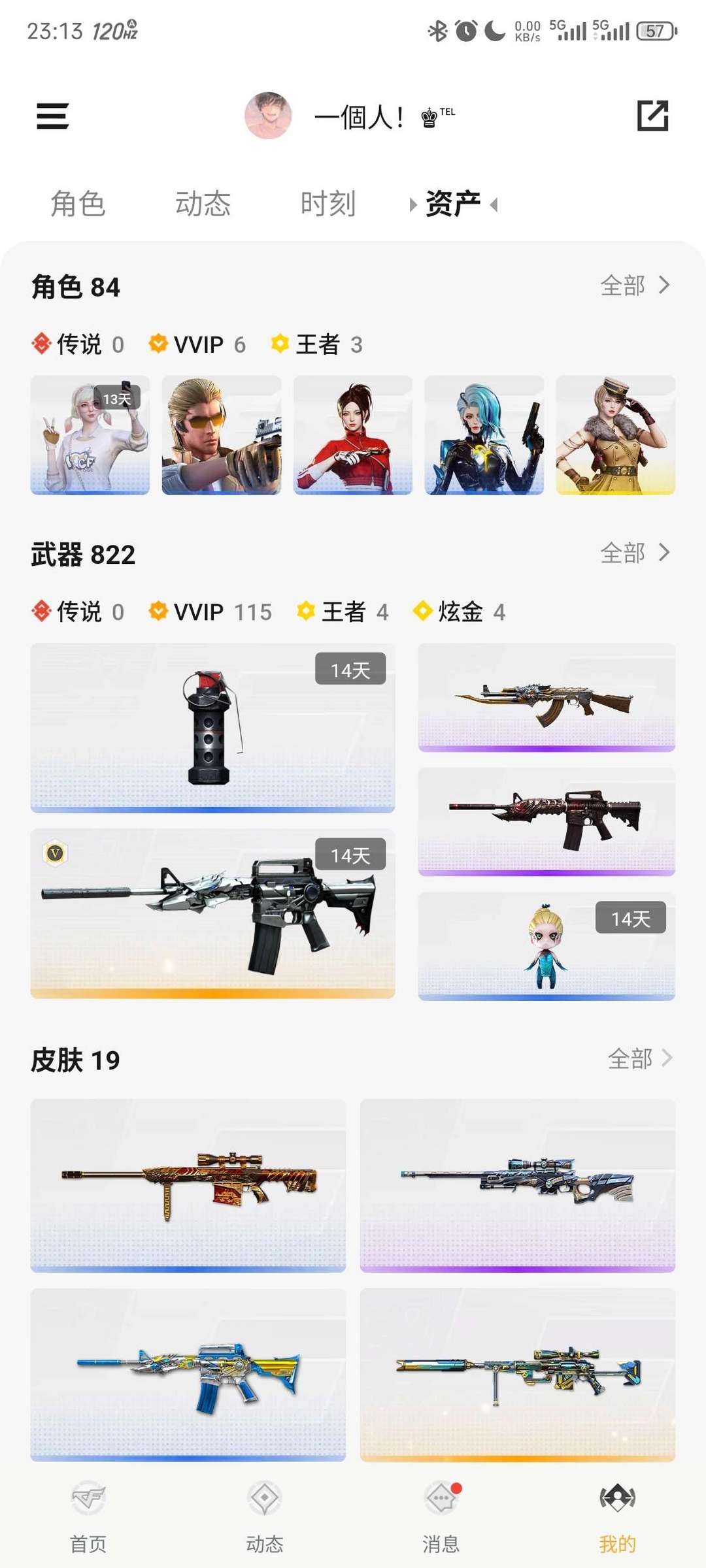Viewport: 706px width, 1568px height.
Task: Open the 消息 tab
Action: click(441, 1517)
